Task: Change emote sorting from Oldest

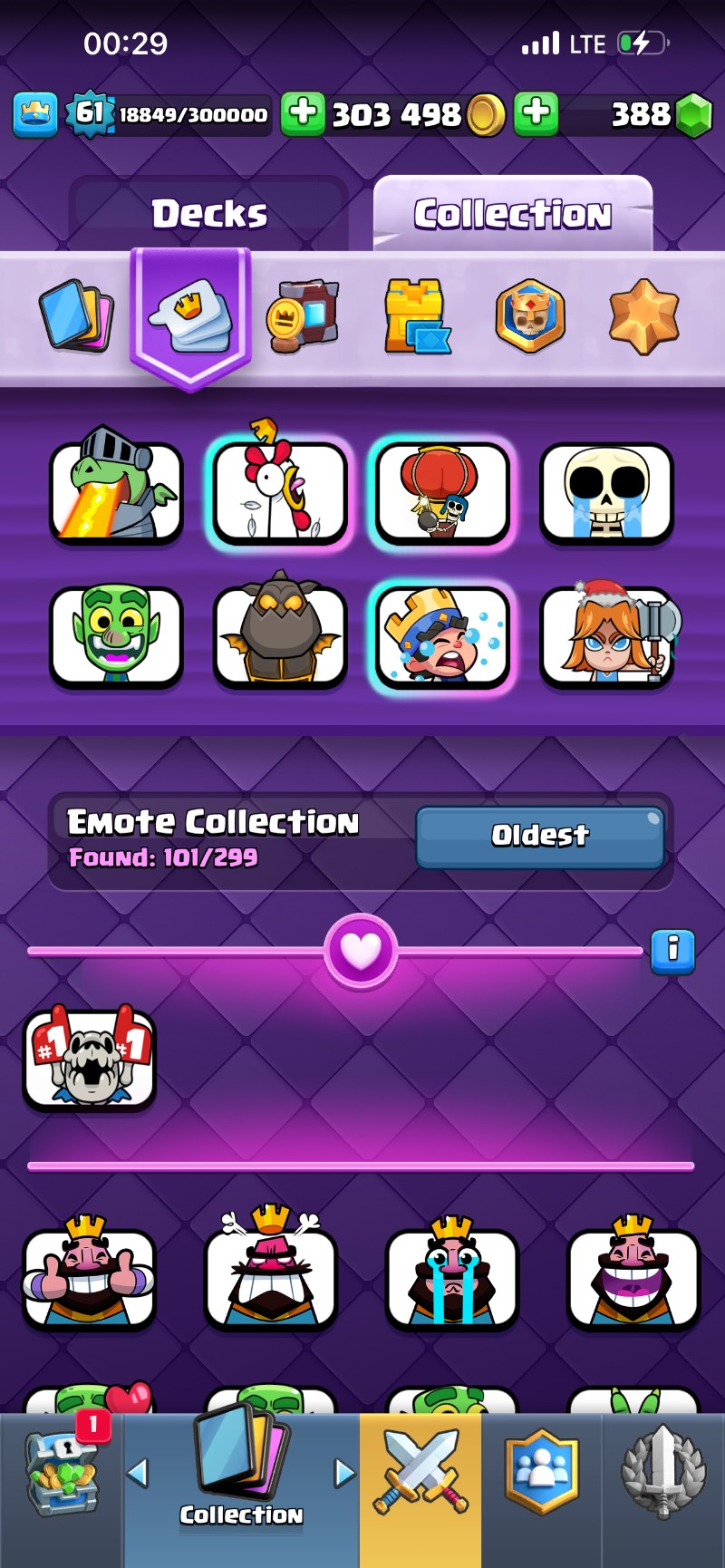Action: tap(540, 836)
